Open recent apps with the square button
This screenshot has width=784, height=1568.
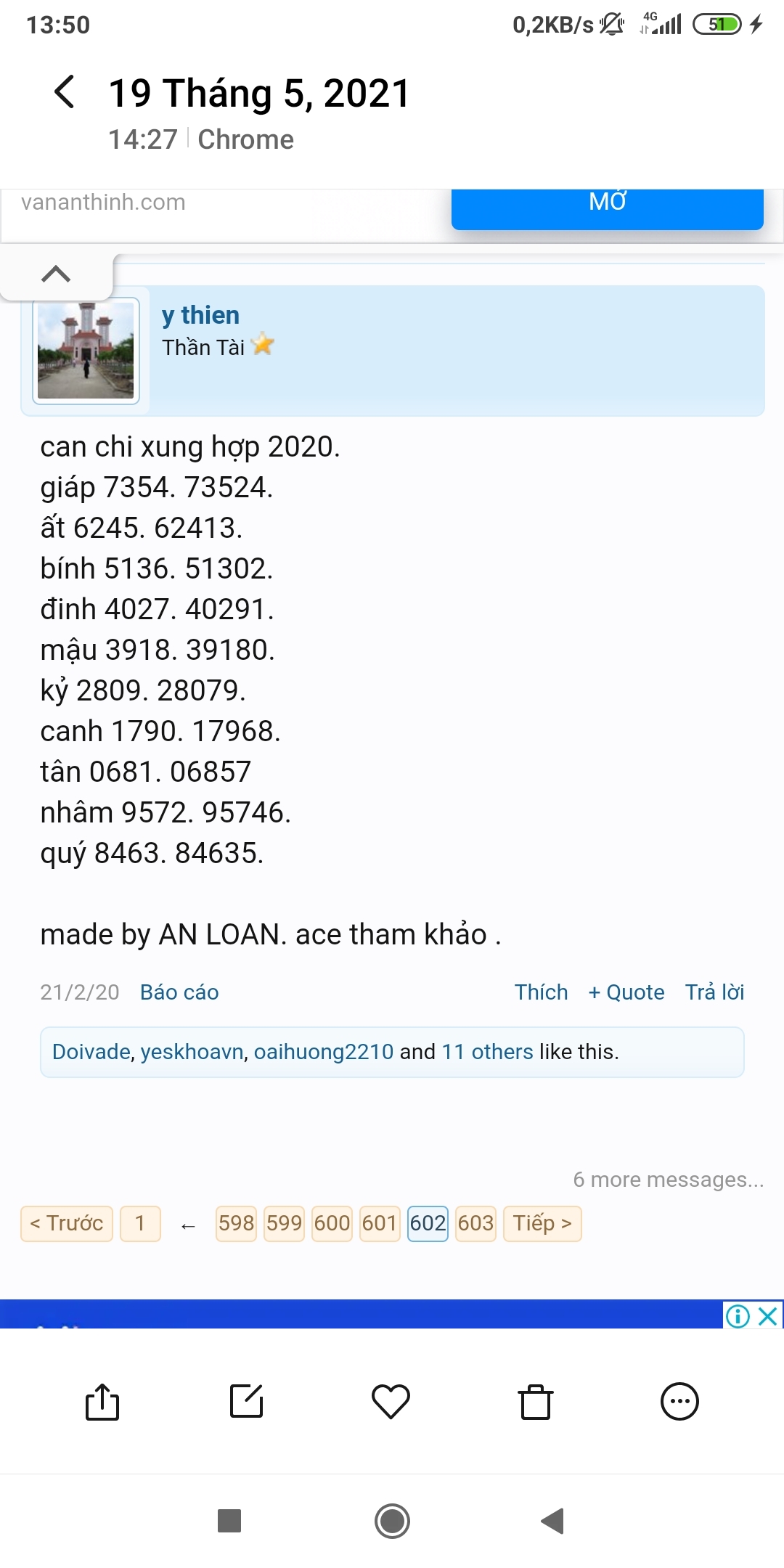(229, 1521)
